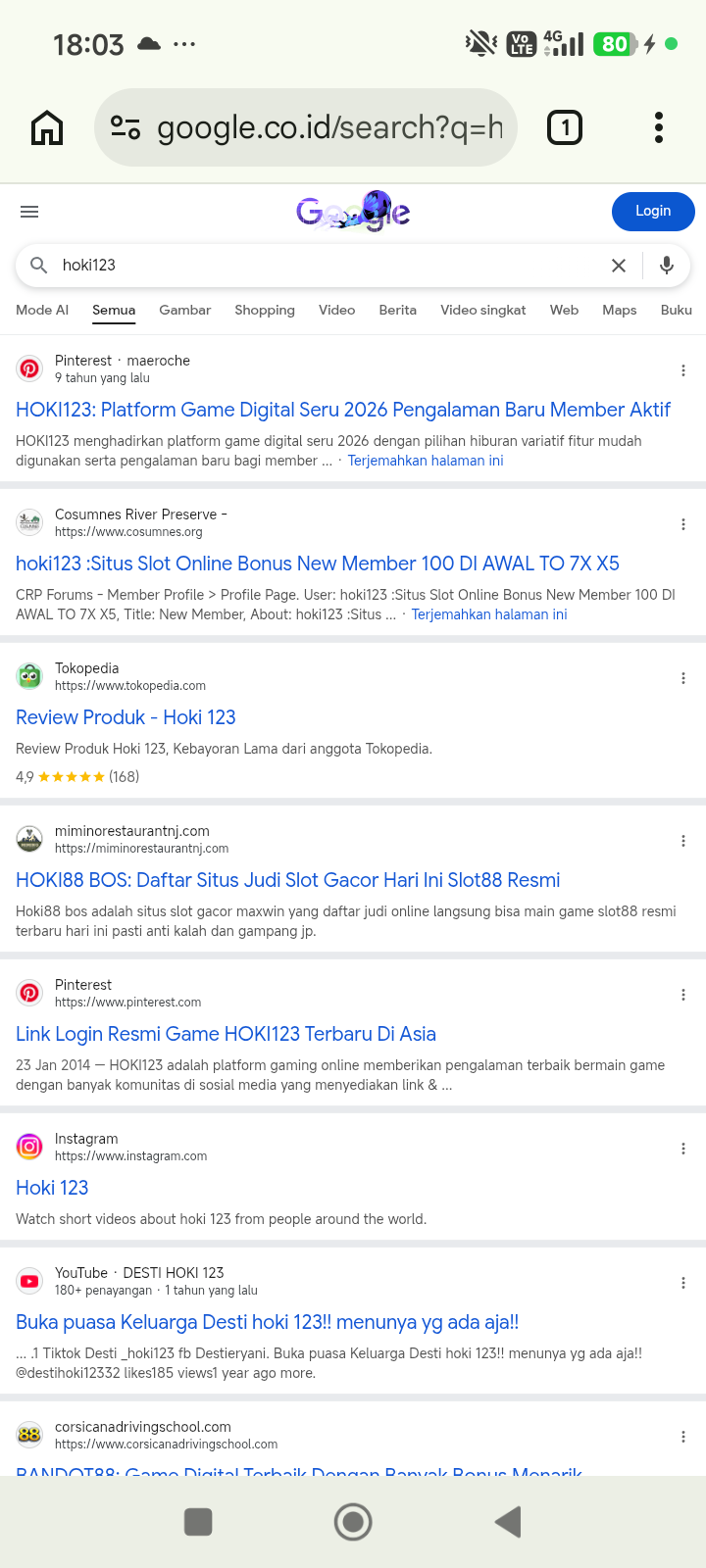
Task: Open more options for the miminorestaurantnj.com result
Action: [x=683, y=841]
